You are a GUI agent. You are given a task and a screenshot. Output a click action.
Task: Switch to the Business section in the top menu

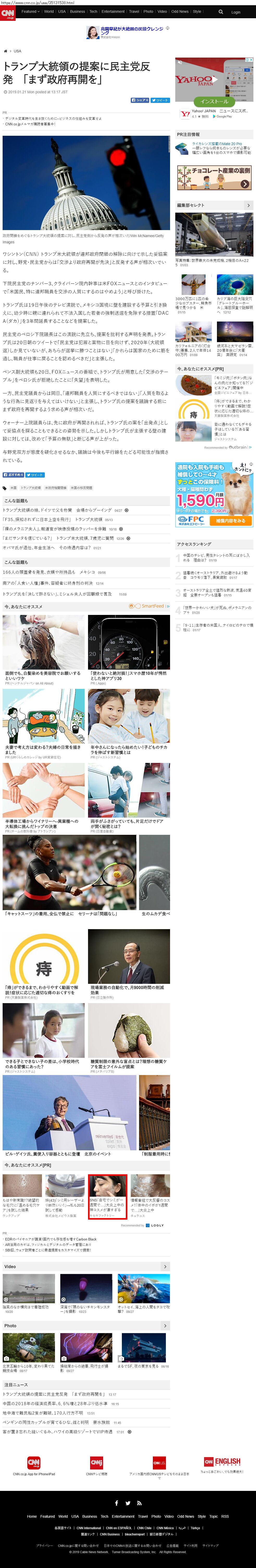coord(77,11)
